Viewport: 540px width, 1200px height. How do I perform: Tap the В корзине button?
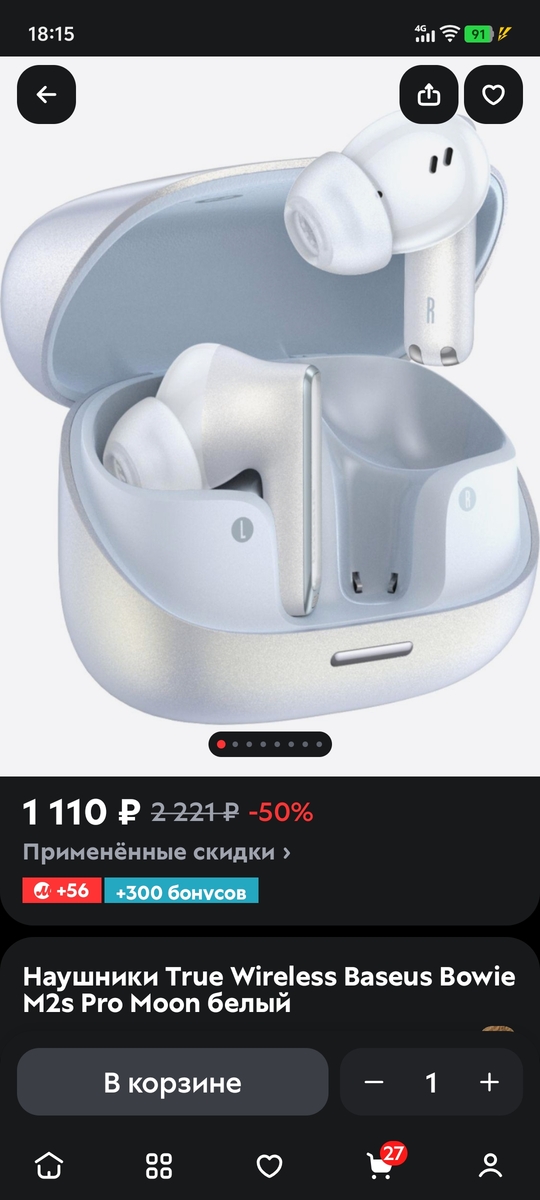pos(173,1082)
